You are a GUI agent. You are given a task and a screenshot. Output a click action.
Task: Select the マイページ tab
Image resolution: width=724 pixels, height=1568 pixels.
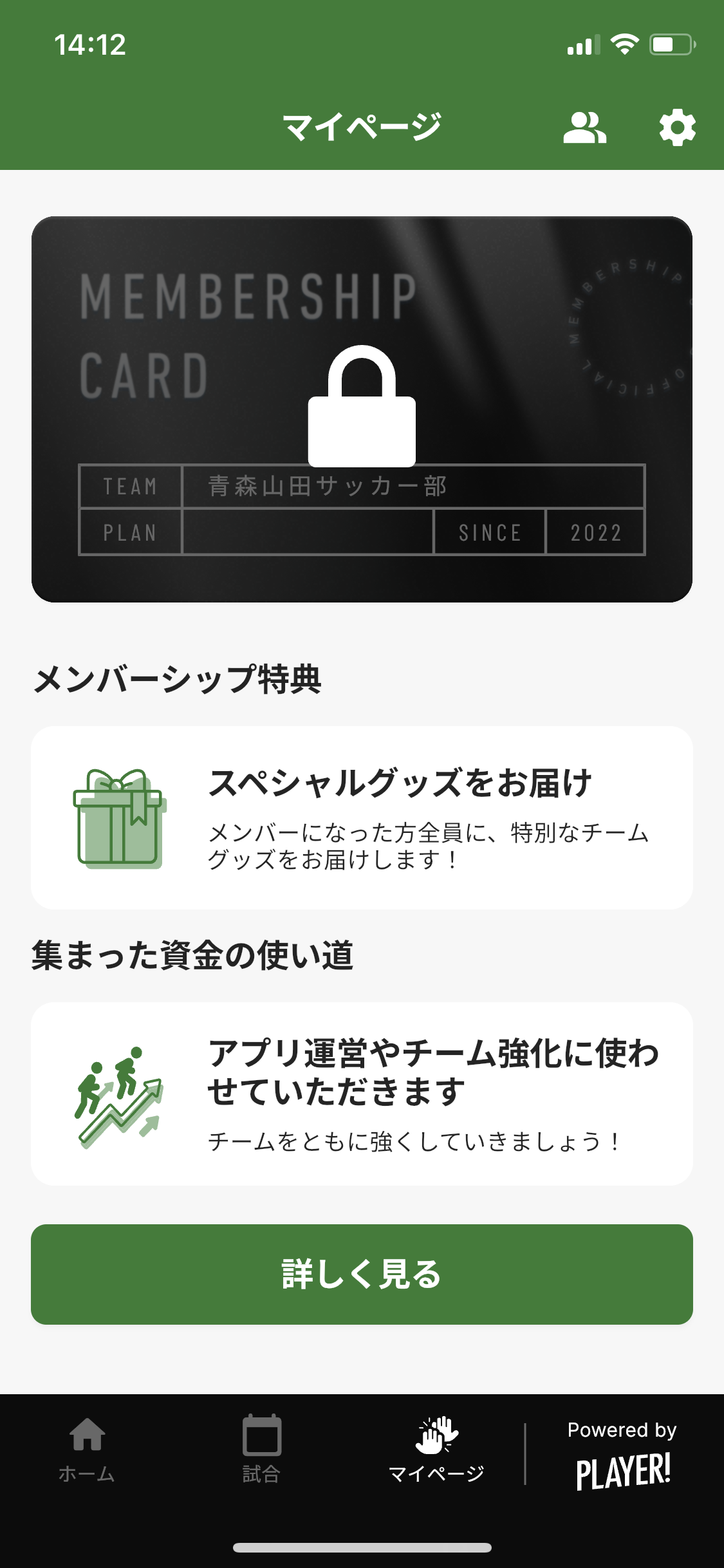(x=436, y=1450)
